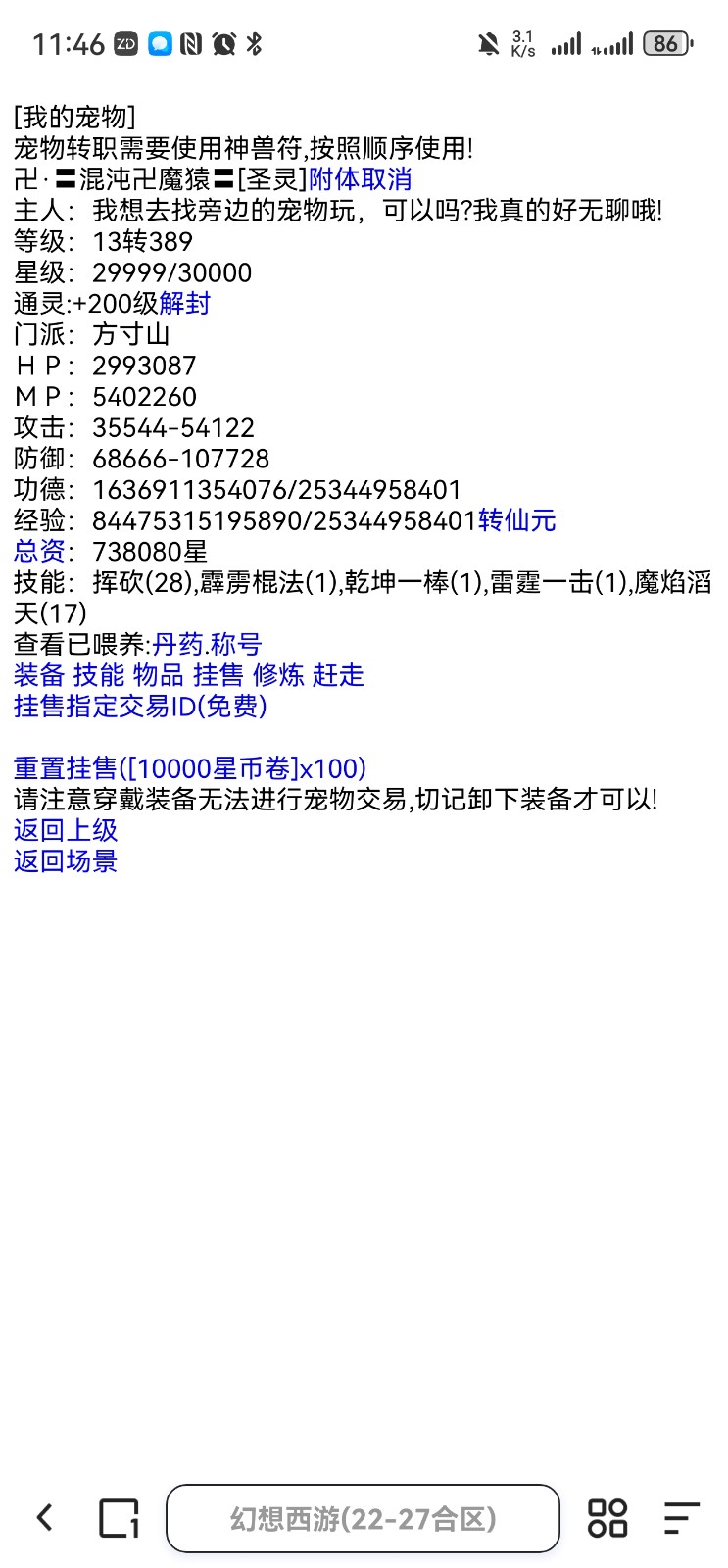The width and height of the screenshot is (728, 1568).
Task: Follow the 返回场景 link
Action: (x=66, y=861)
